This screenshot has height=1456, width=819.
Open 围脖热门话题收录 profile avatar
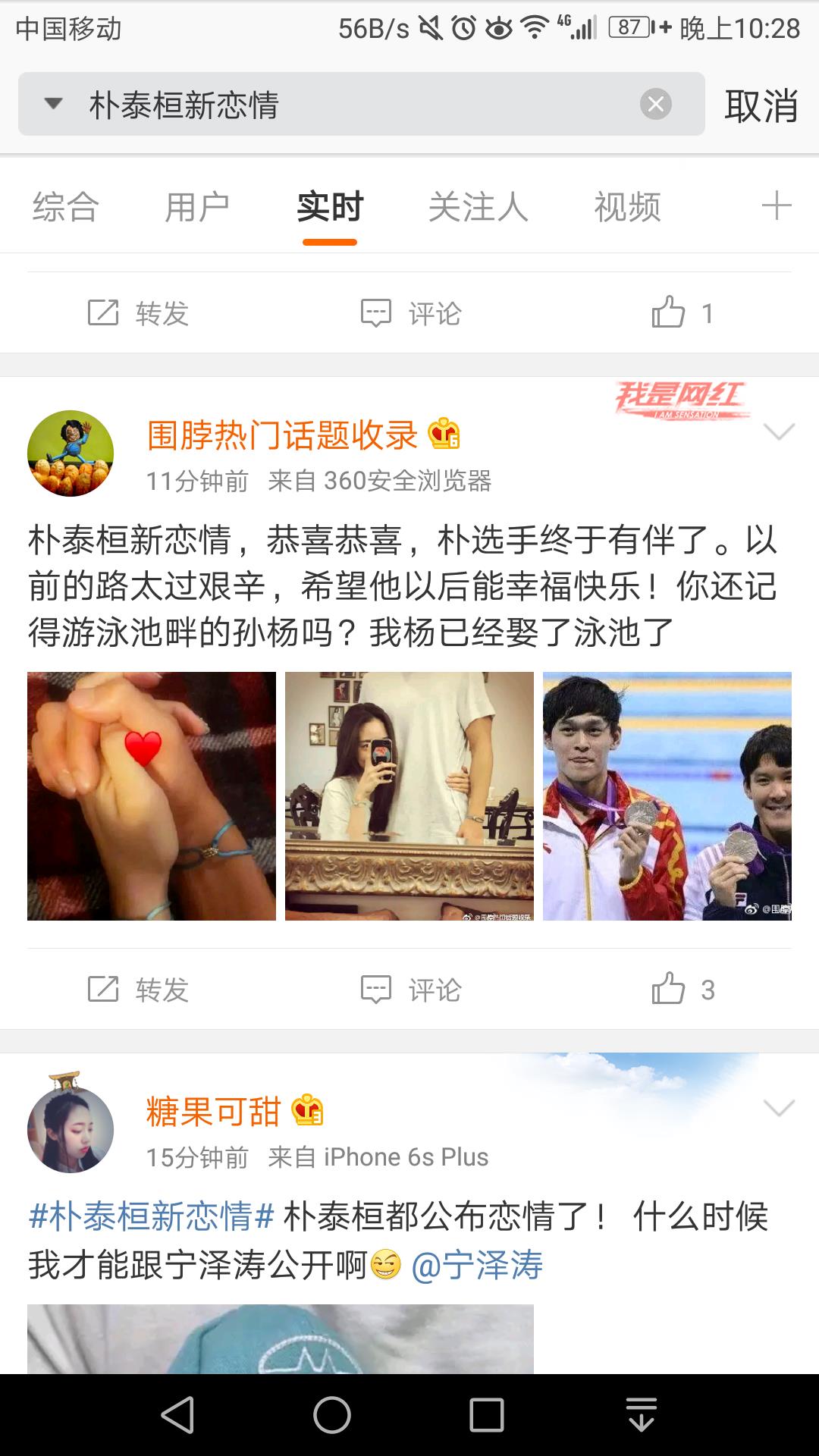pos(71,453)
